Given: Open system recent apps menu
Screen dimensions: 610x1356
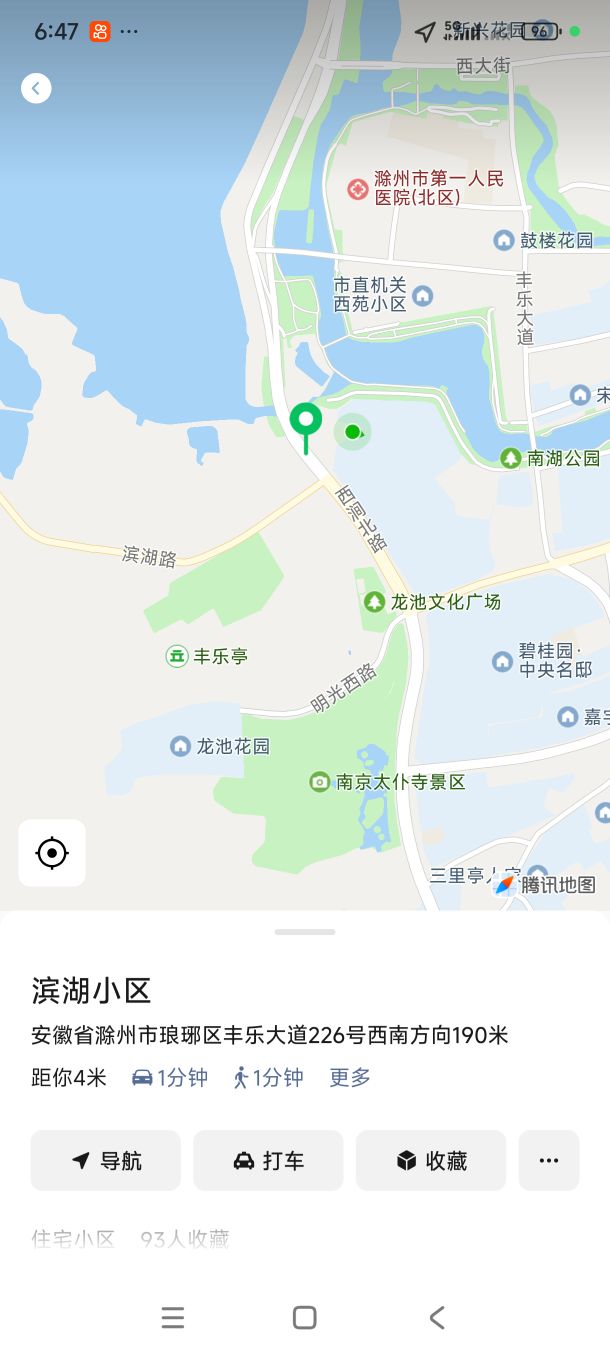Looking at the screenshot, I should point(173,1318).
